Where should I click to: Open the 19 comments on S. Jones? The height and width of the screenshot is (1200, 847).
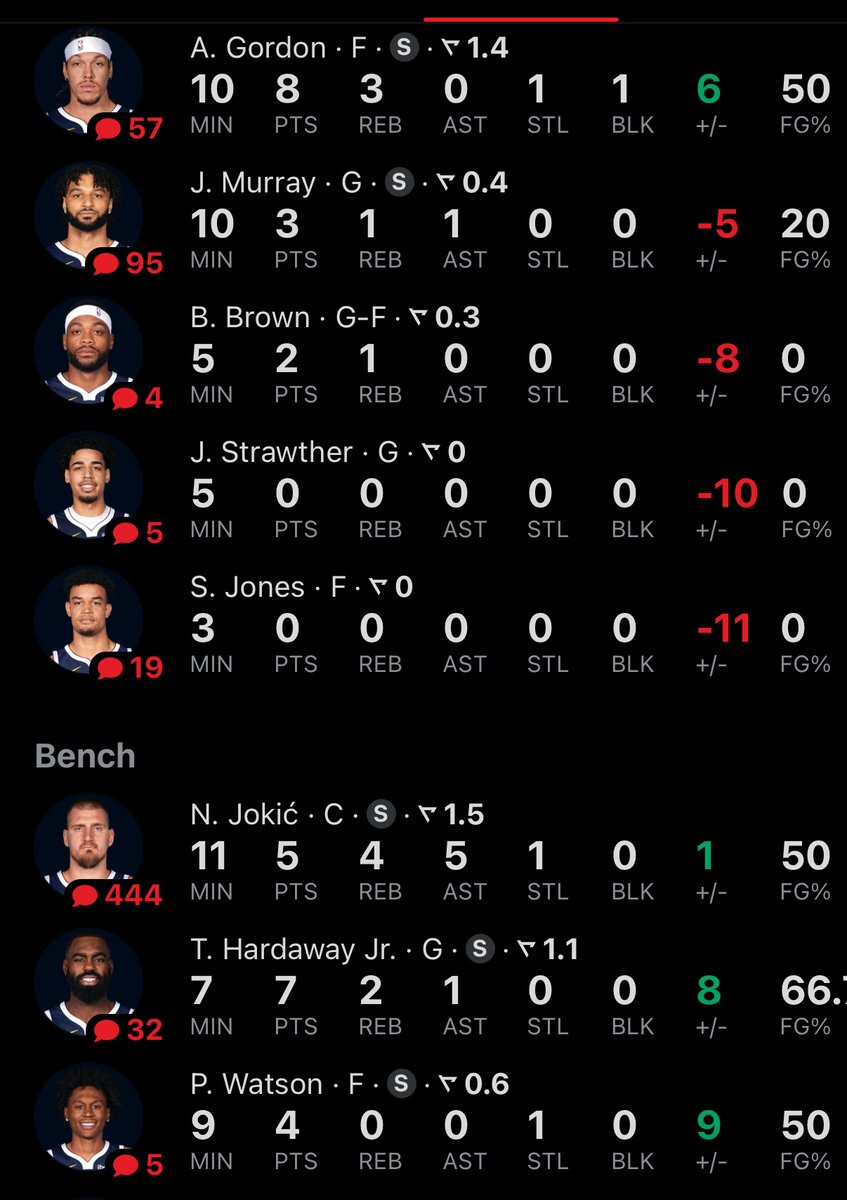(x=127, y=667)
